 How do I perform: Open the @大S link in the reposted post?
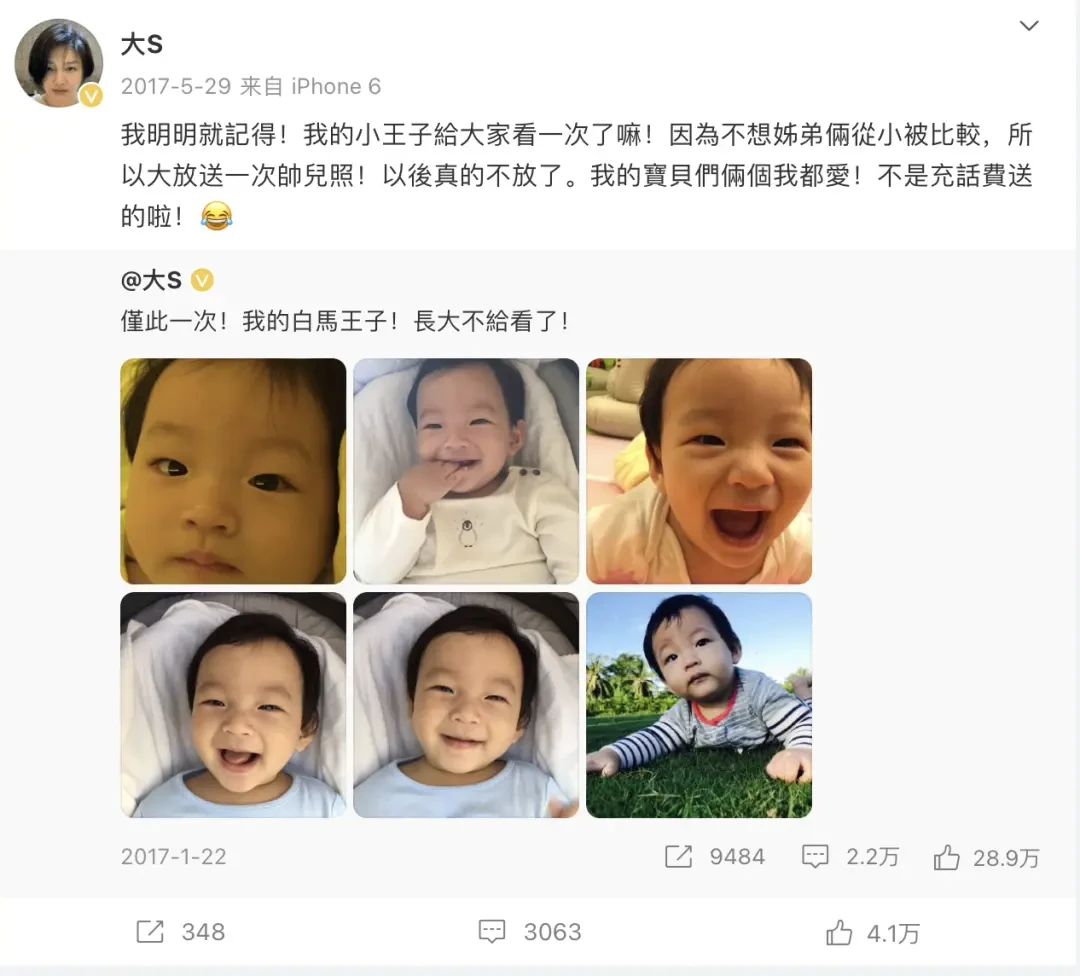pyautogui.click(x=151, y=280)
